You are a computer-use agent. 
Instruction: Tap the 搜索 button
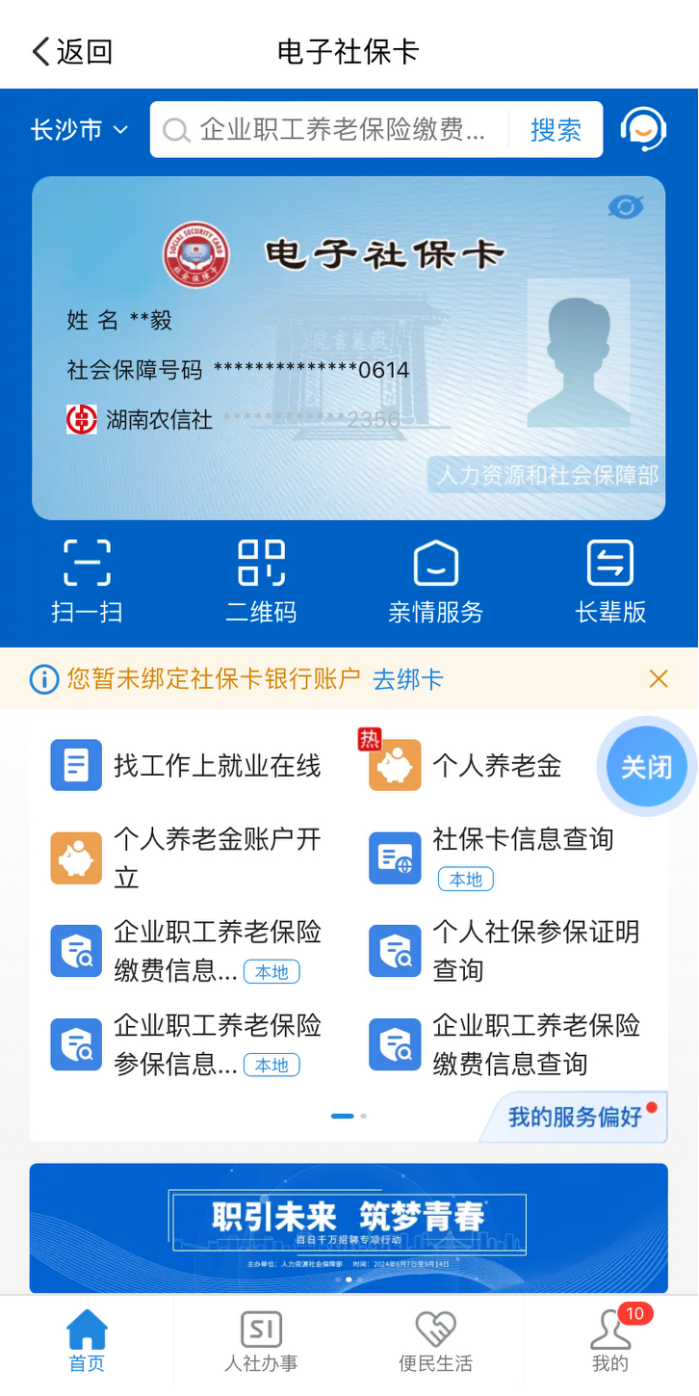point(555,130)
